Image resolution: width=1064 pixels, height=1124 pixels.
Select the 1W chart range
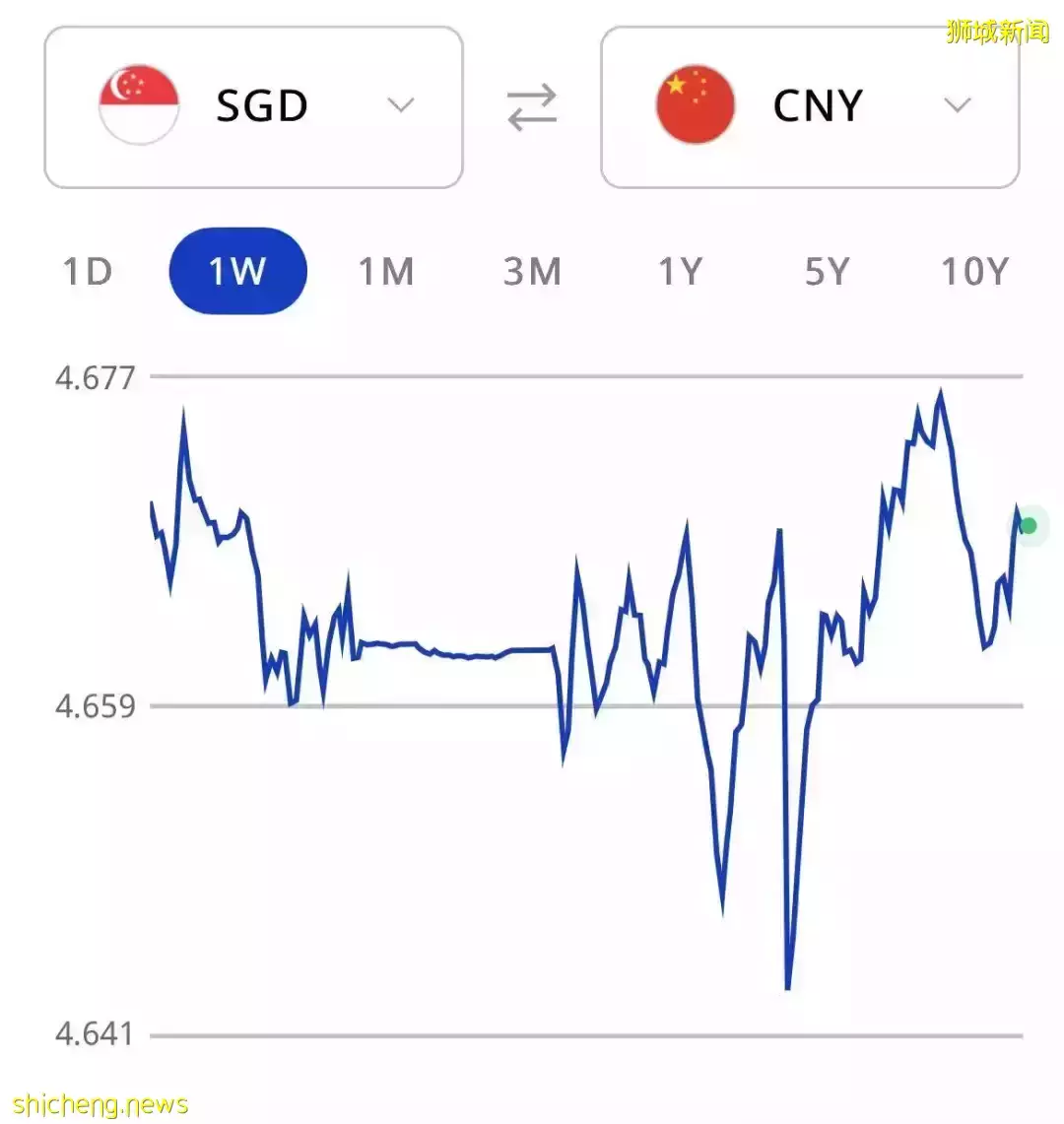coord(237,271)
